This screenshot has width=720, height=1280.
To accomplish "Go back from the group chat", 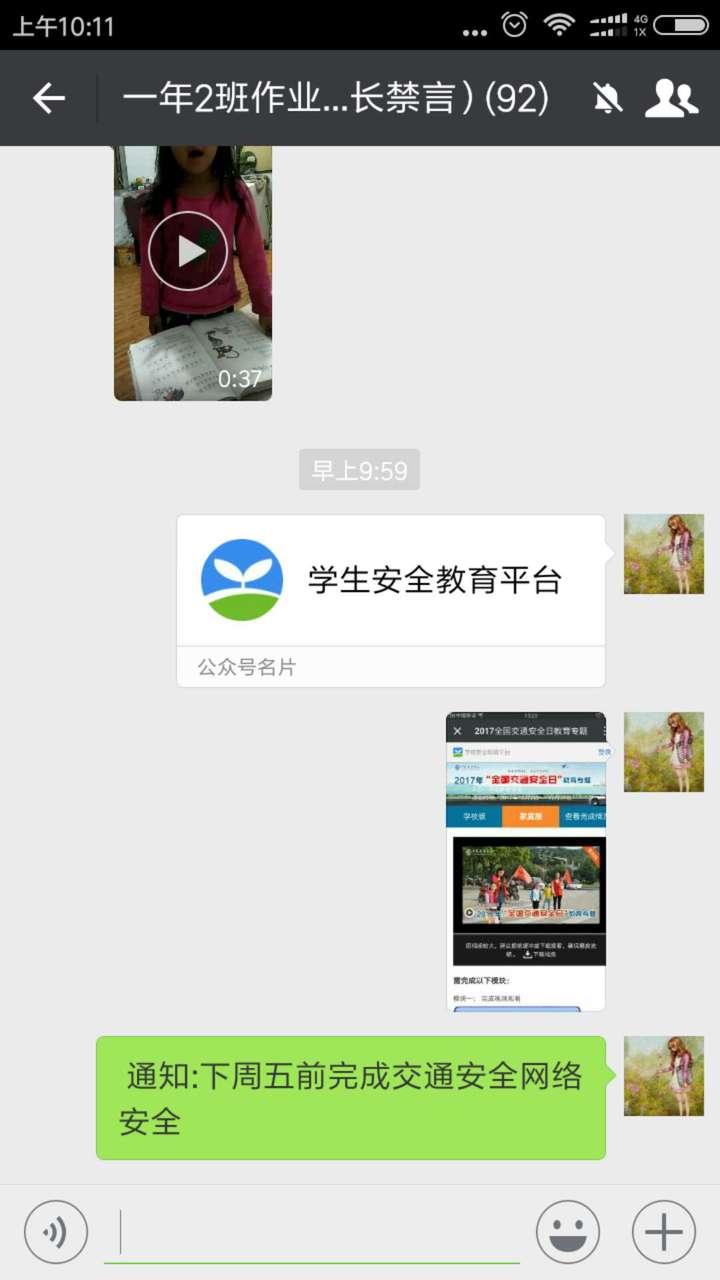I will (x=48, y=98).
